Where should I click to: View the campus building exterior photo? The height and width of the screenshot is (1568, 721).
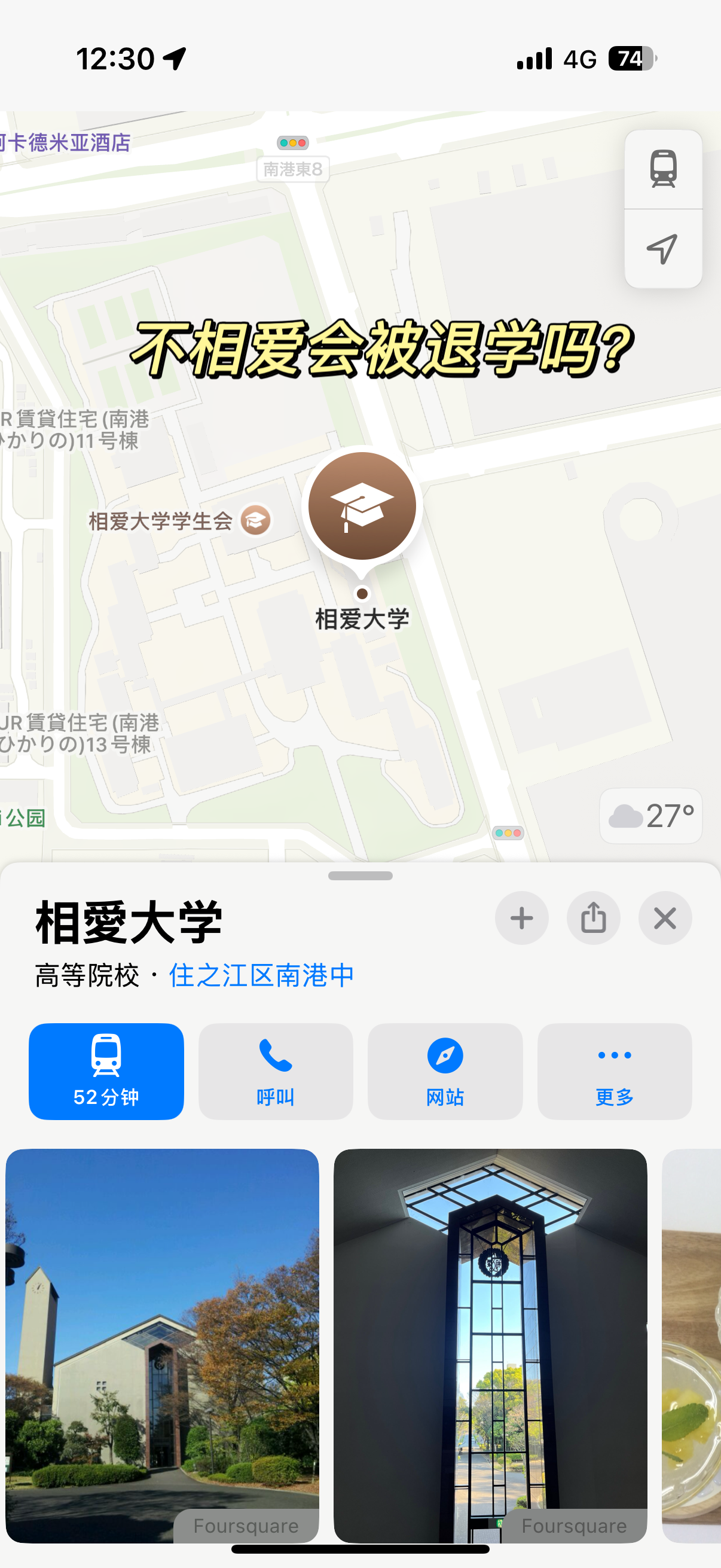pyautogui.click(x=163, y=1346)
